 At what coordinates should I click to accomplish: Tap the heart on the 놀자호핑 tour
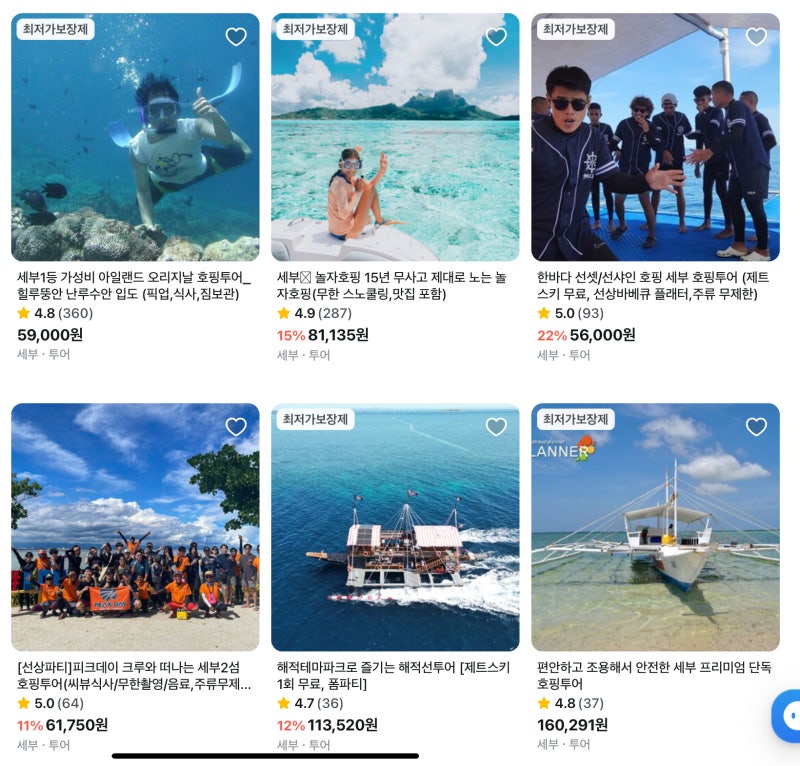tap(496, 37)
